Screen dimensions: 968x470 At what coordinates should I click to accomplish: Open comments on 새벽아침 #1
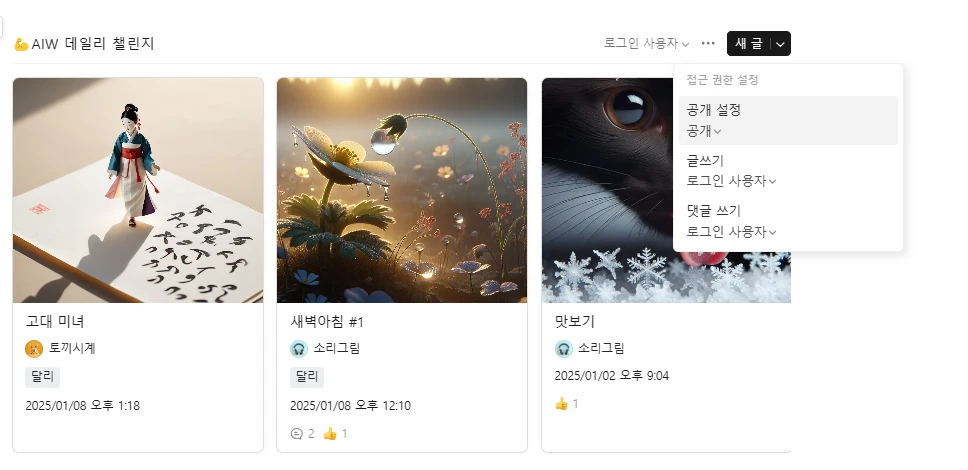point(302,434)
